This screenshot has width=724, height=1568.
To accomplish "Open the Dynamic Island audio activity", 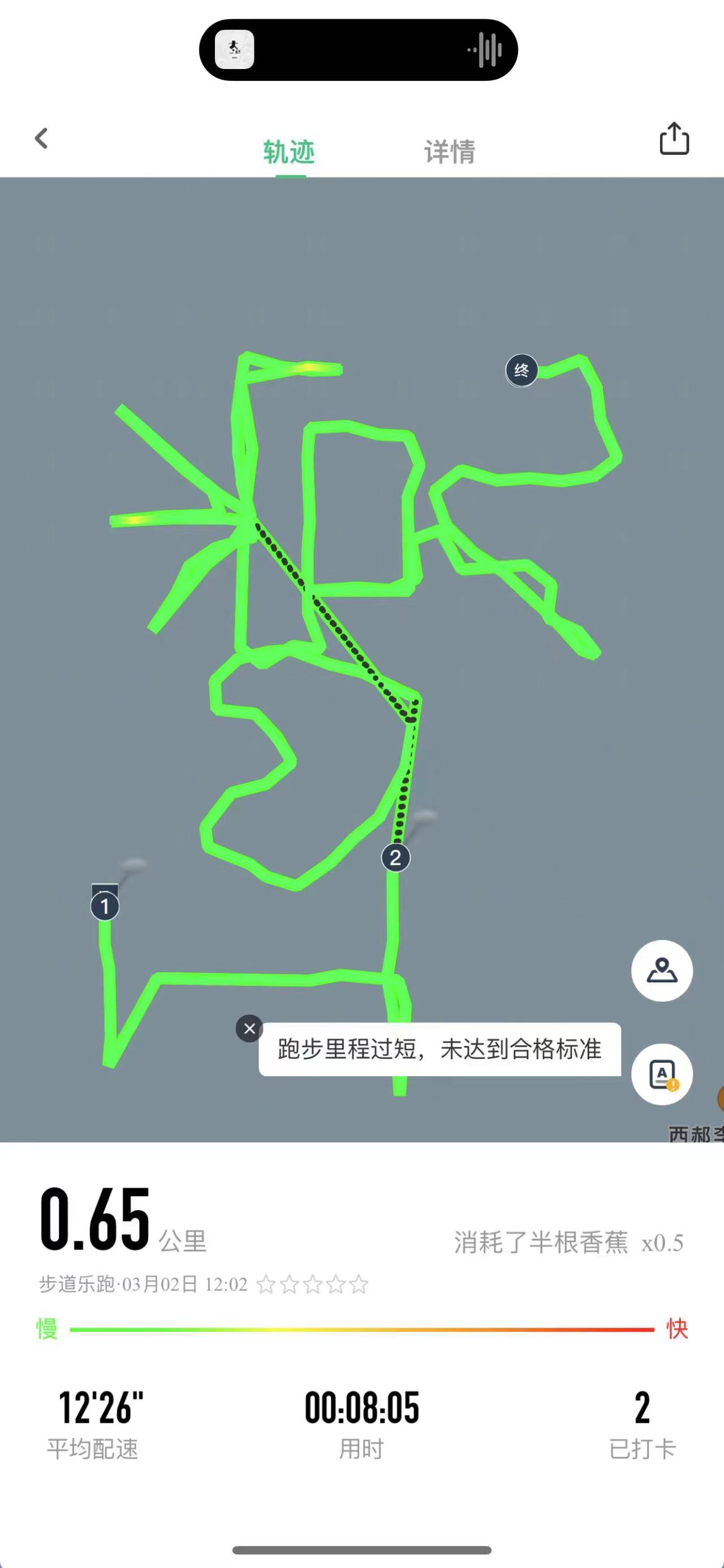I will (358, 50).
